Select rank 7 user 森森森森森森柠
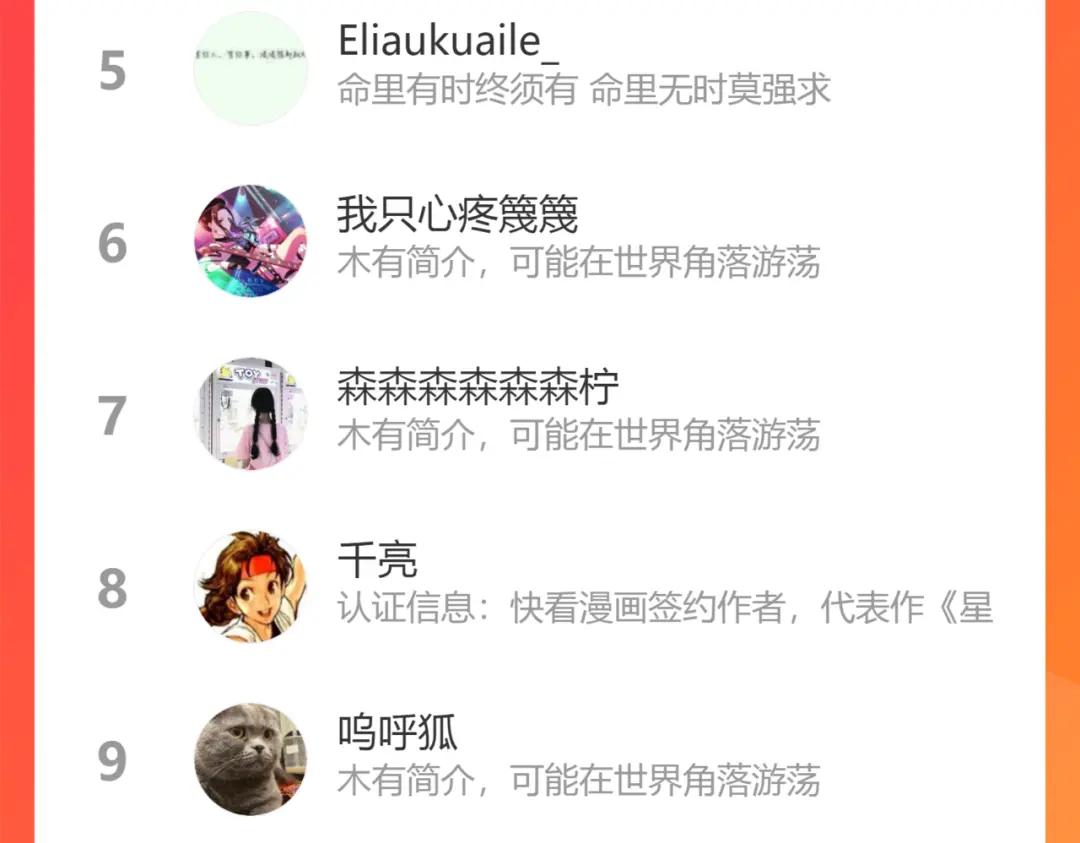 tap(540, 414)
